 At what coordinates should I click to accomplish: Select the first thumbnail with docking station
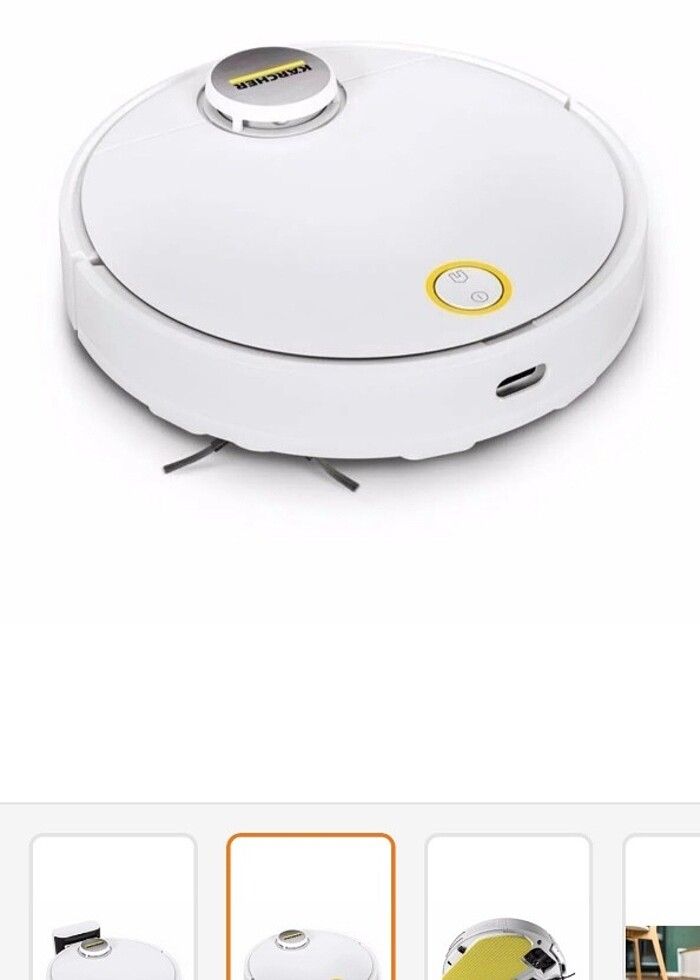113,908
